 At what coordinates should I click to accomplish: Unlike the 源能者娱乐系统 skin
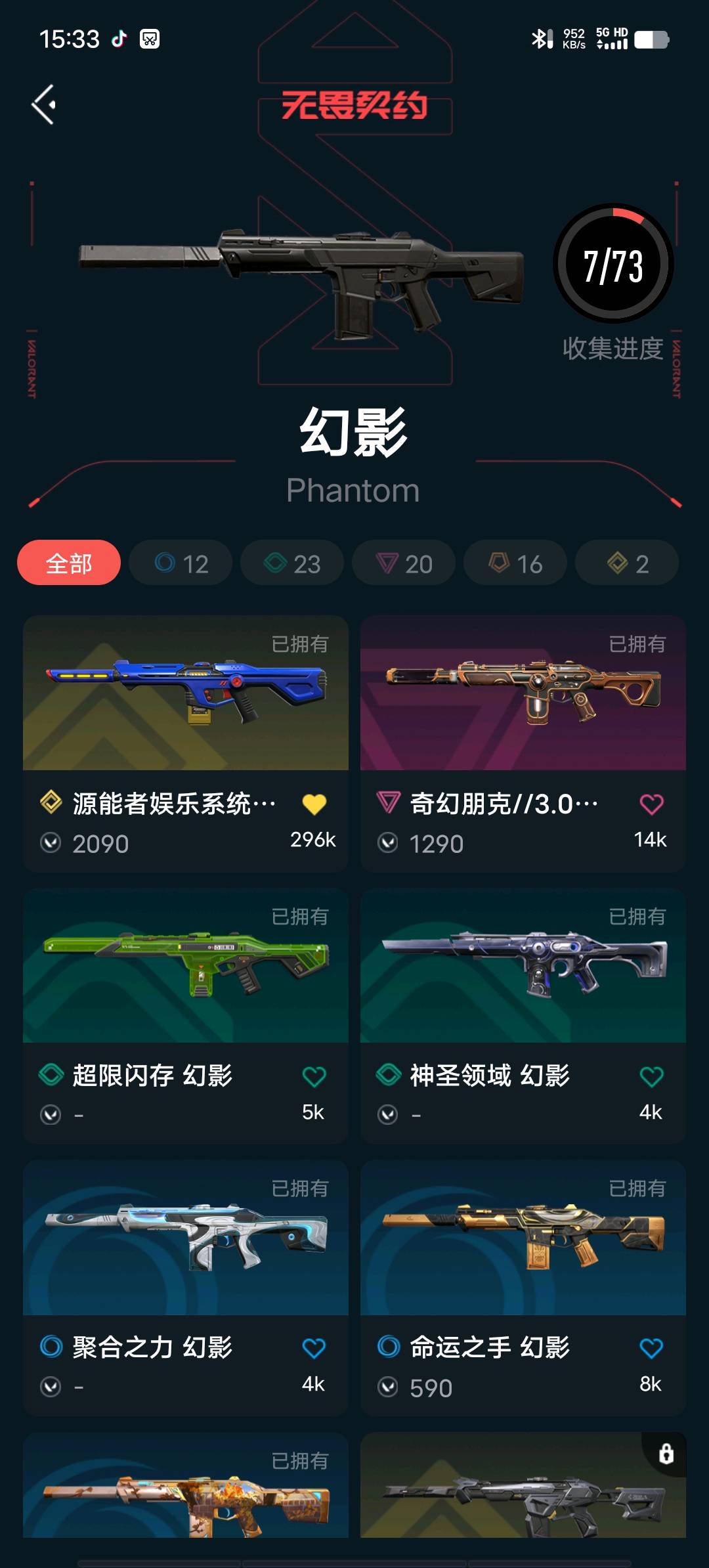click(314, 804)
